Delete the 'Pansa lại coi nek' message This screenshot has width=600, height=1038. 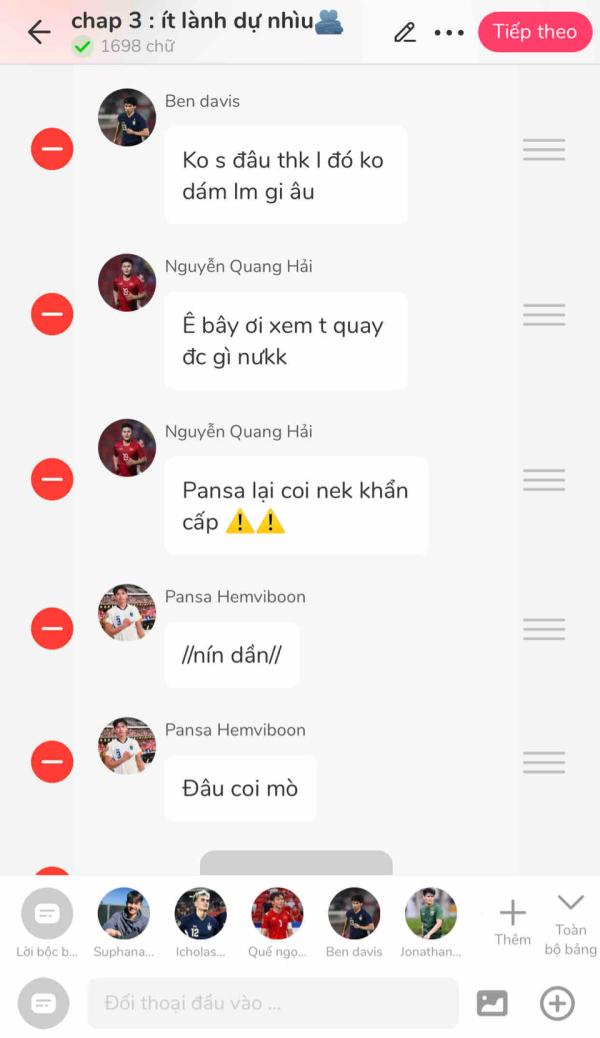[52, 479]
